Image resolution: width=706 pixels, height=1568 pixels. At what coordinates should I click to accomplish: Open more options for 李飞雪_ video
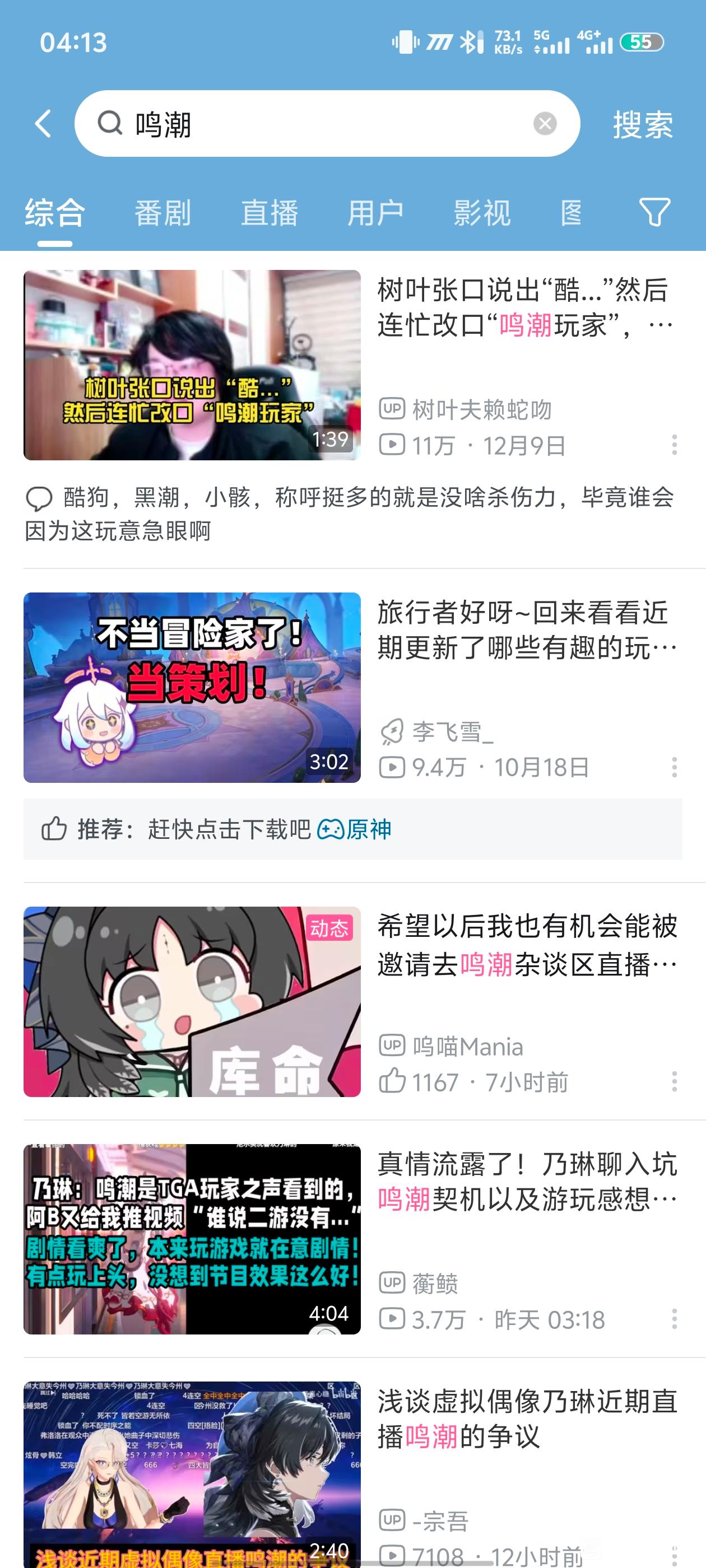(674, 768)
